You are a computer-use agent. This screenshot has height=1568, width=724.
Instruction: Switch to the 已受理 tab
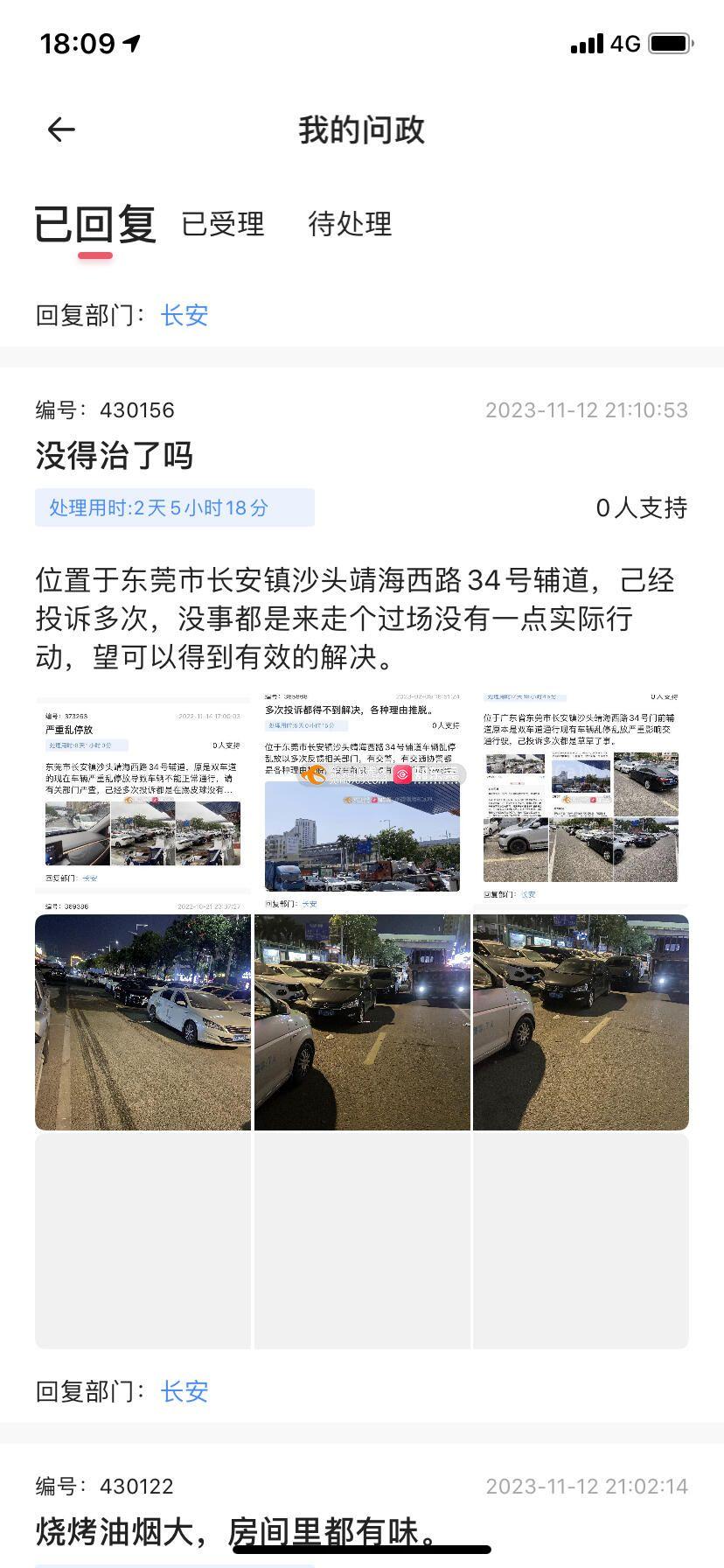(223, 224)
